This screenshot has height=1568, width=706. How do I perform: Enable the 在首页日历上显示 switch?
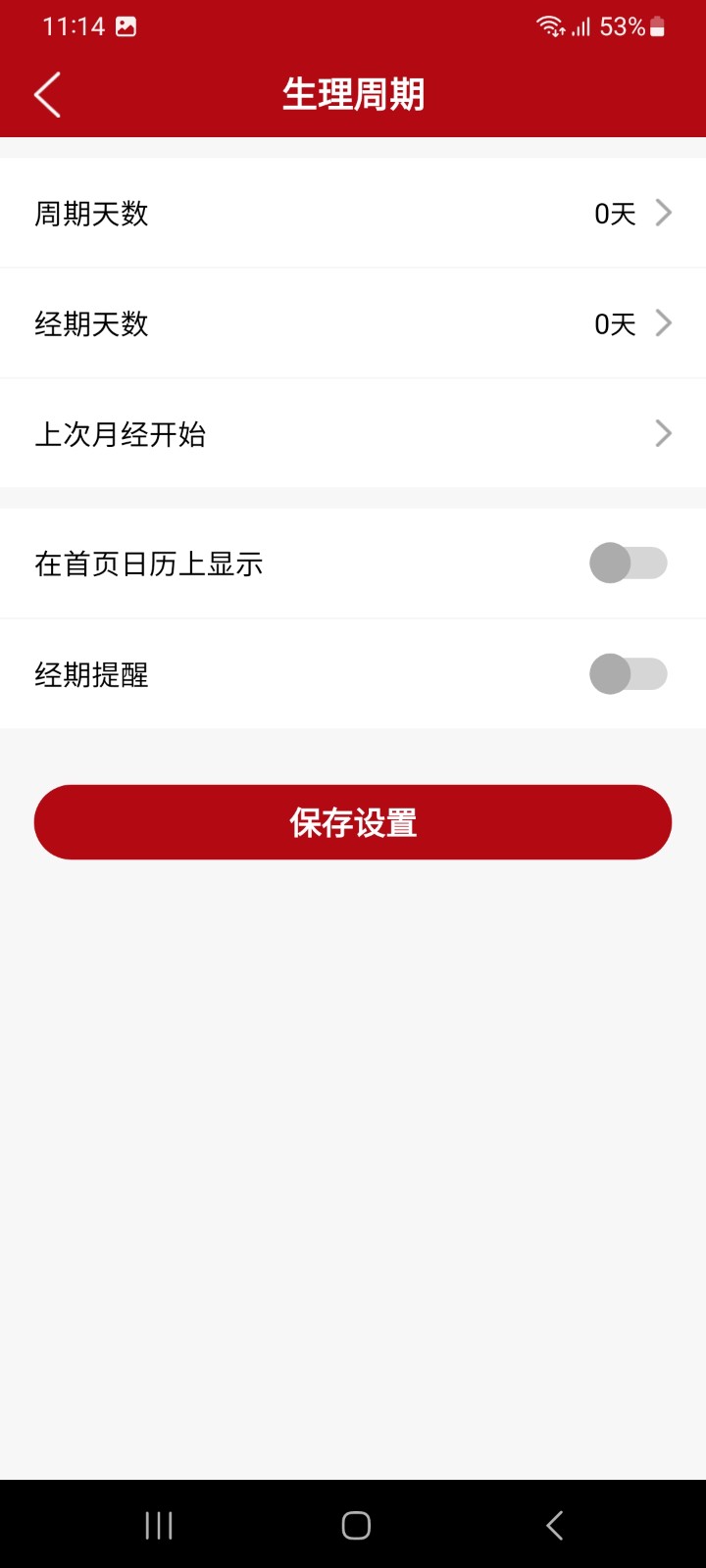(629, 563)
